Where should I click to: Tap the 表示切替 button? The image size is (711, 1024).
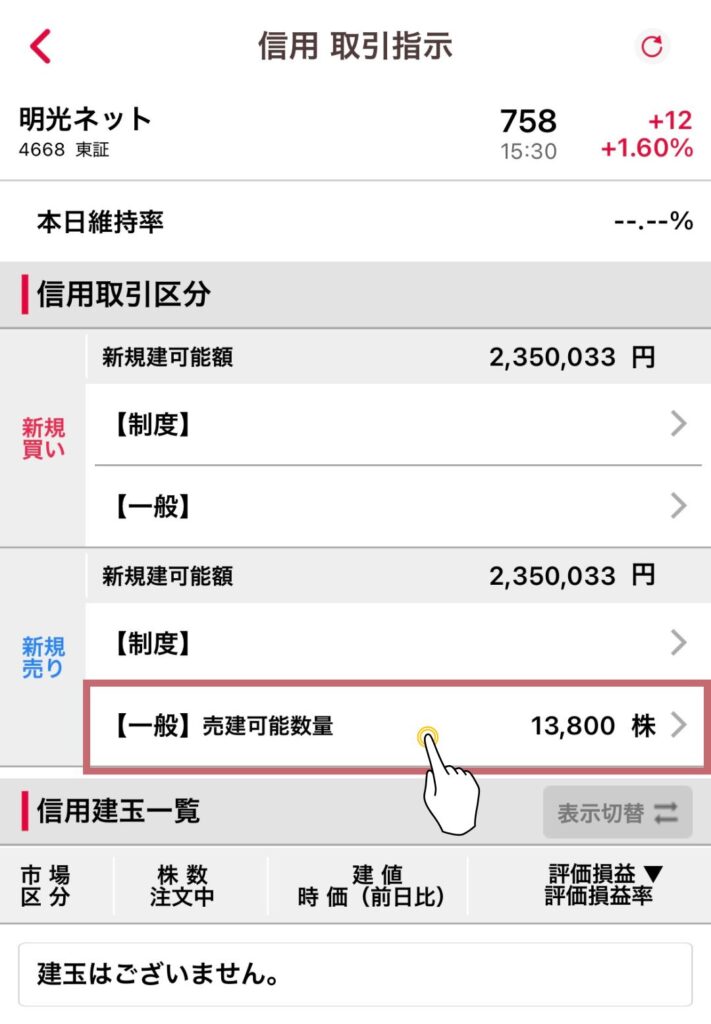(617, 813)
